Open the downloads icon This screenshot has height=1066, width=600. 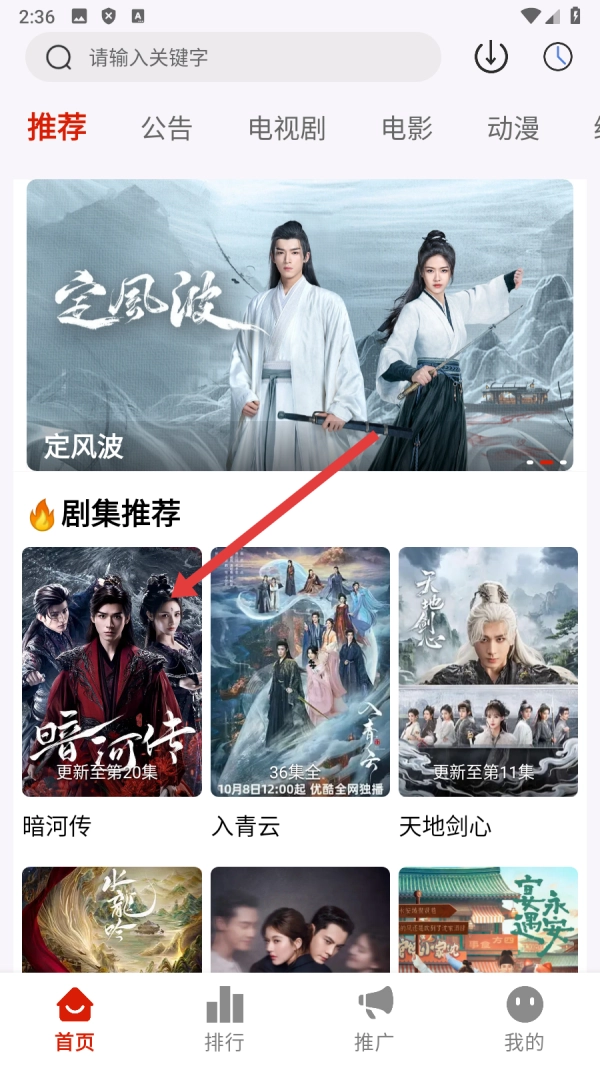click(490, 57)
